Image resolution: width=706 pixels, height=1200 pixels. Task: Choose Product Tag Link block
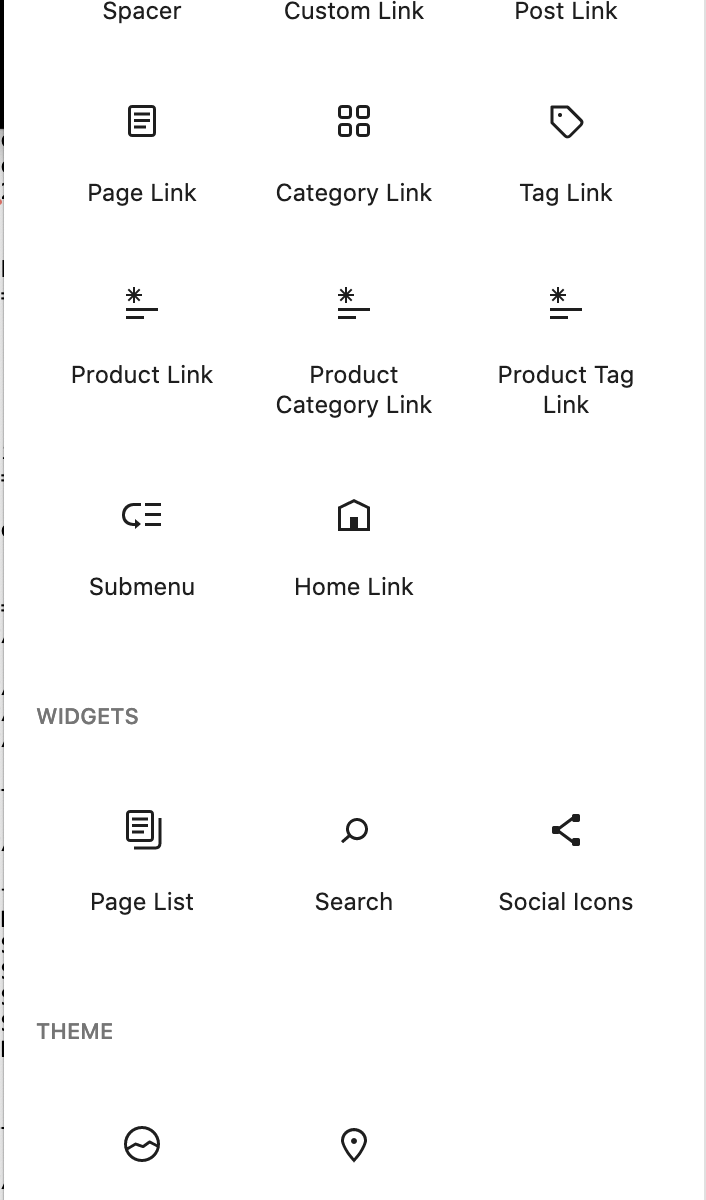click(566, 350)
